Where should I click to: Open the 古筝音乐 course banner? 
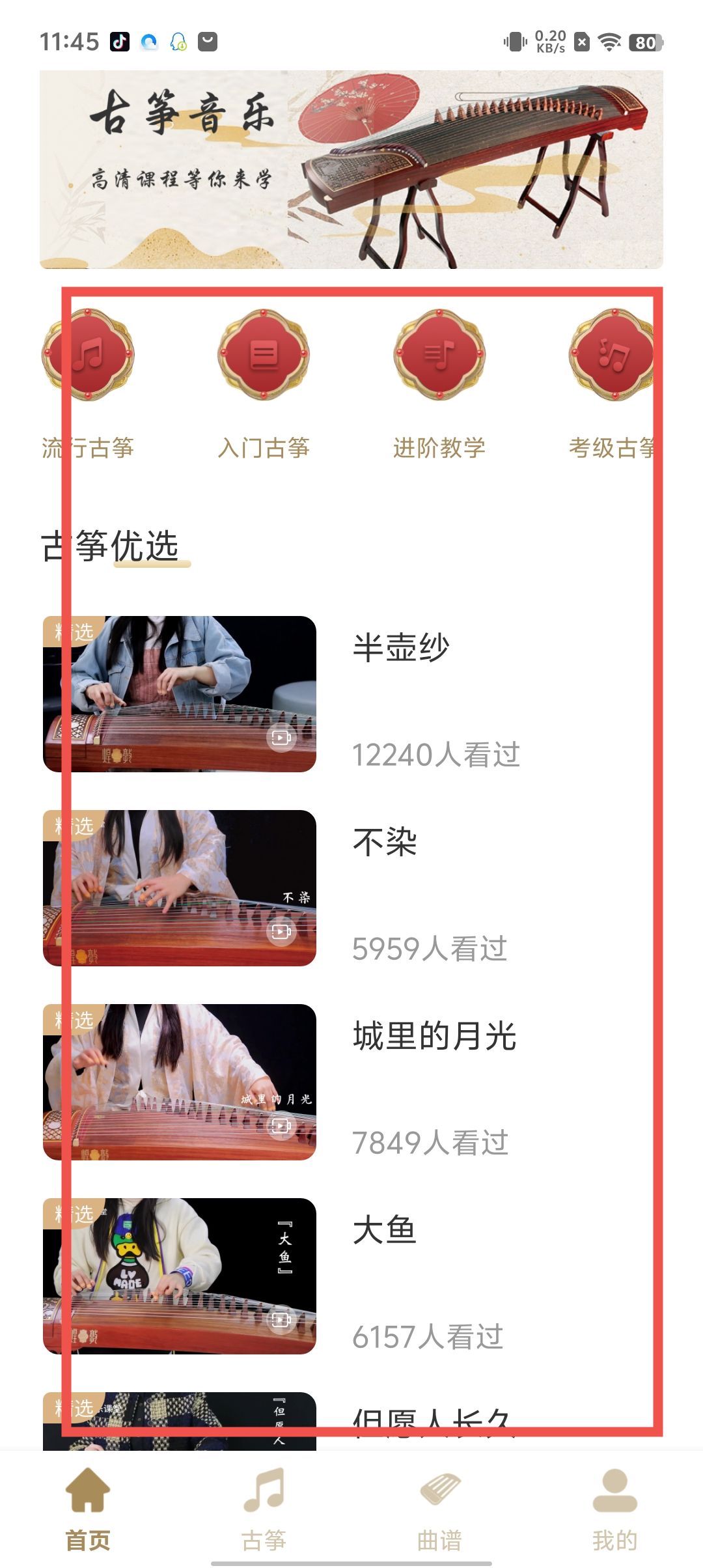pyautogui.click(x=351, y=169)
